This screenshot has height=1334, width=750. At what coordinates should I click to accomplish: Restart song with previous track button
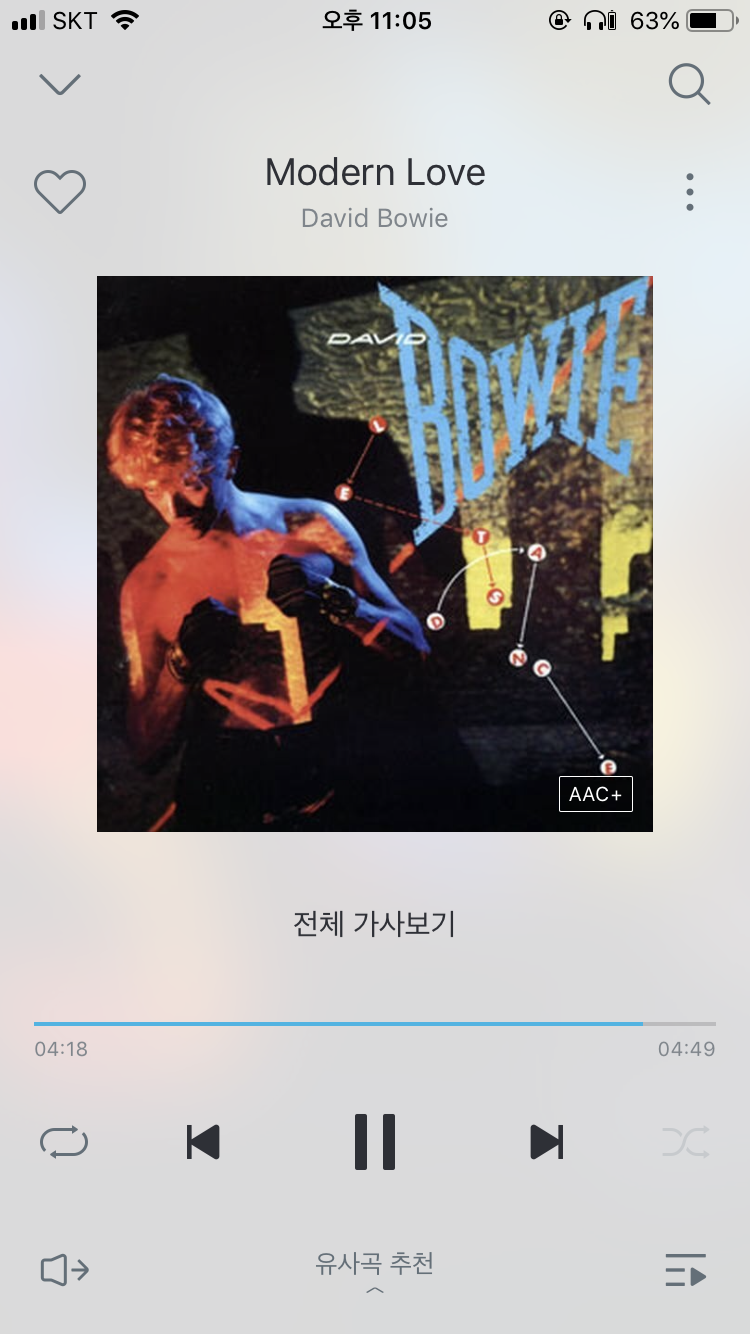tap(203, 1141)
